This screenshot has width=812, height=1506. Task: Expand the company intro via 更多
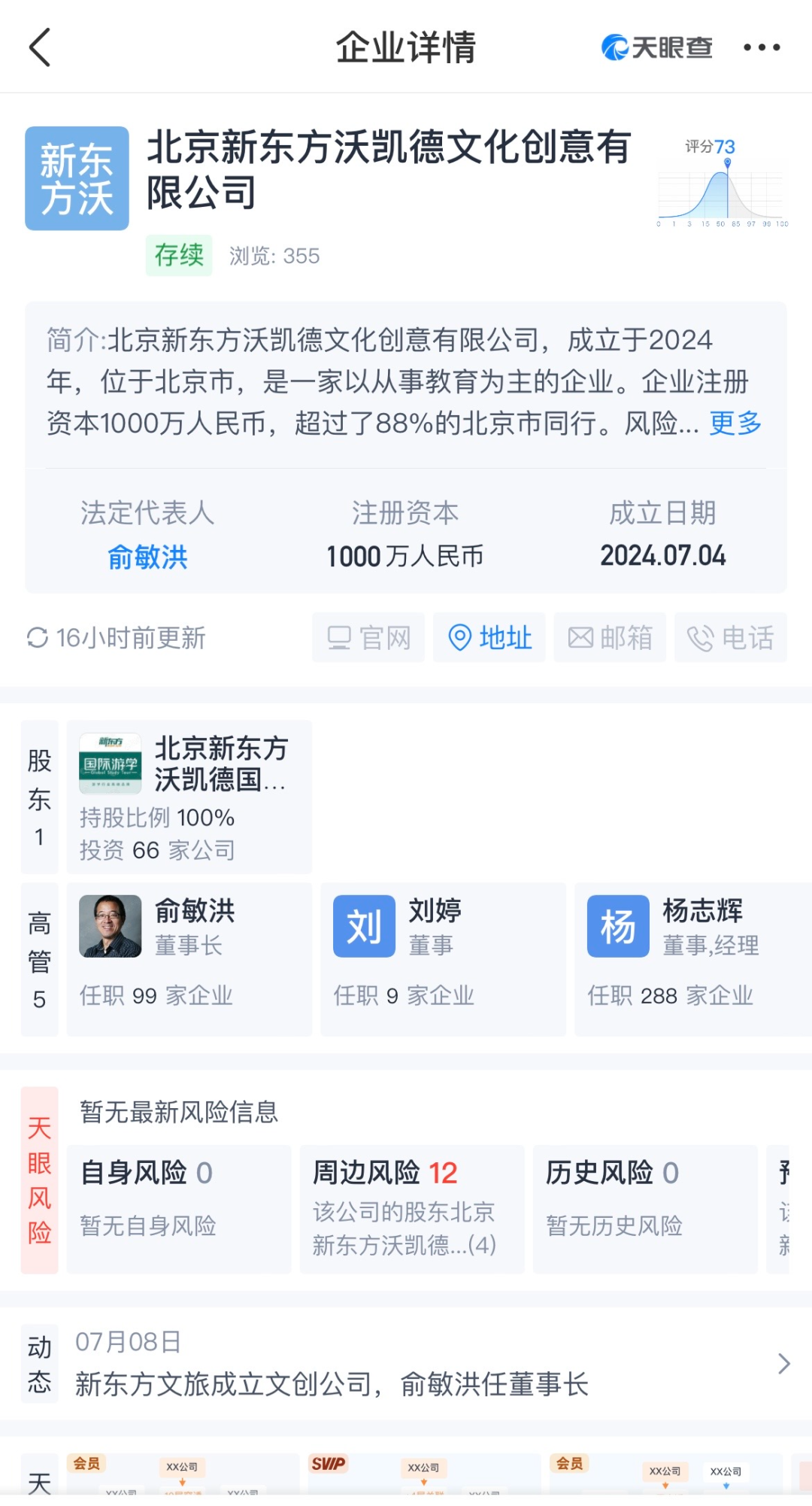coord(735,424)
